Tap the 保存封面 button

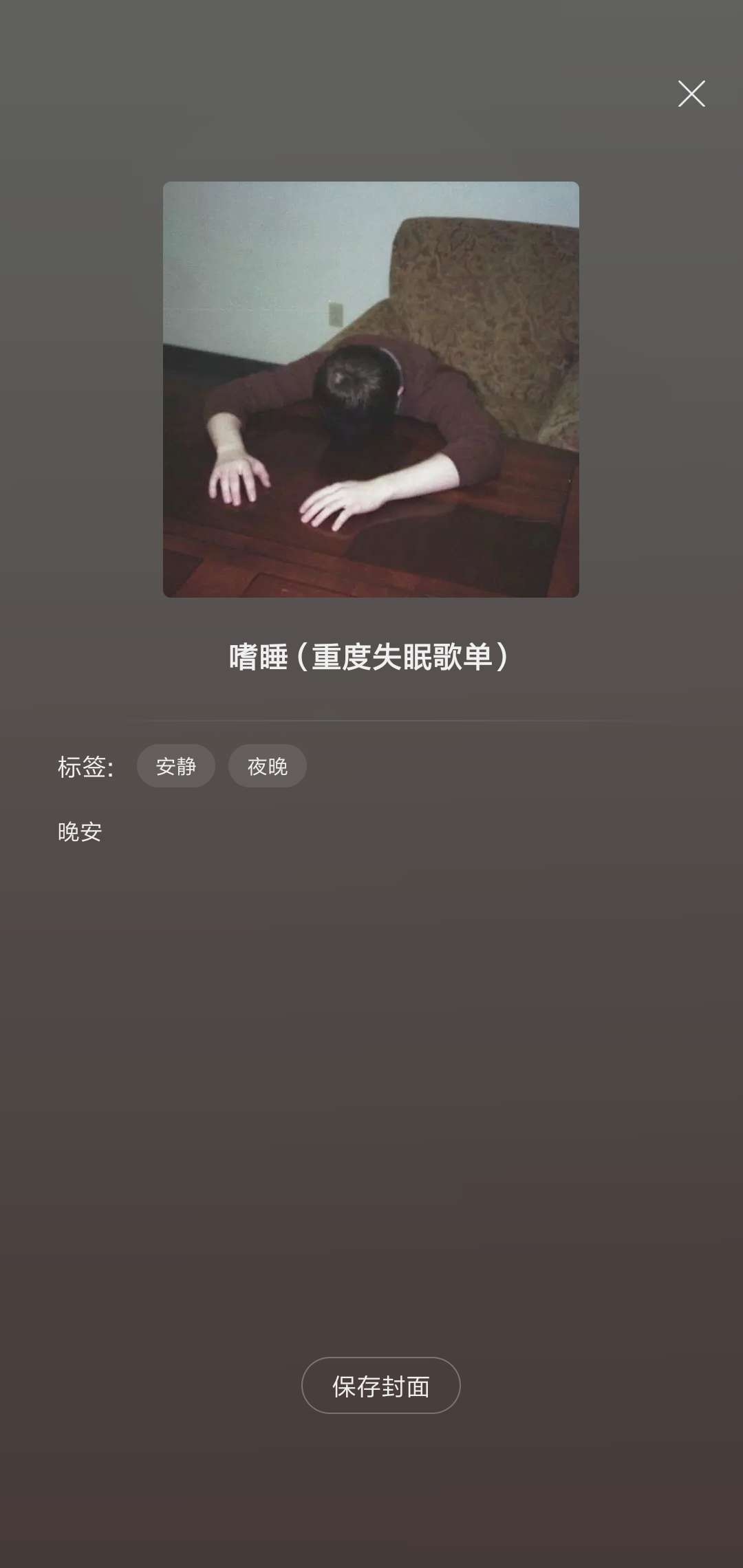pyautogui.click(x=380, y=1386)
